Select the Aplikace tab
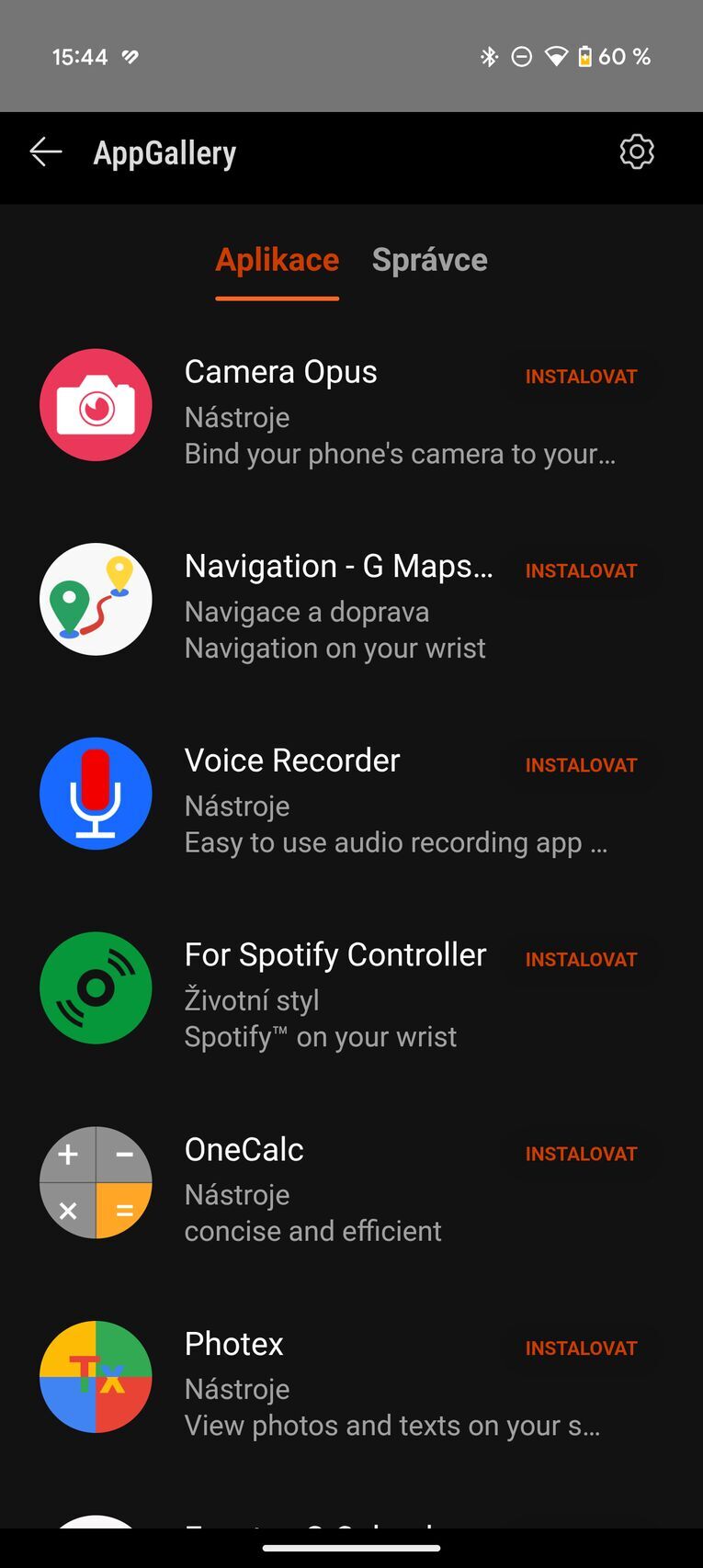This screenshot has height=1568, width=703. 277,260
